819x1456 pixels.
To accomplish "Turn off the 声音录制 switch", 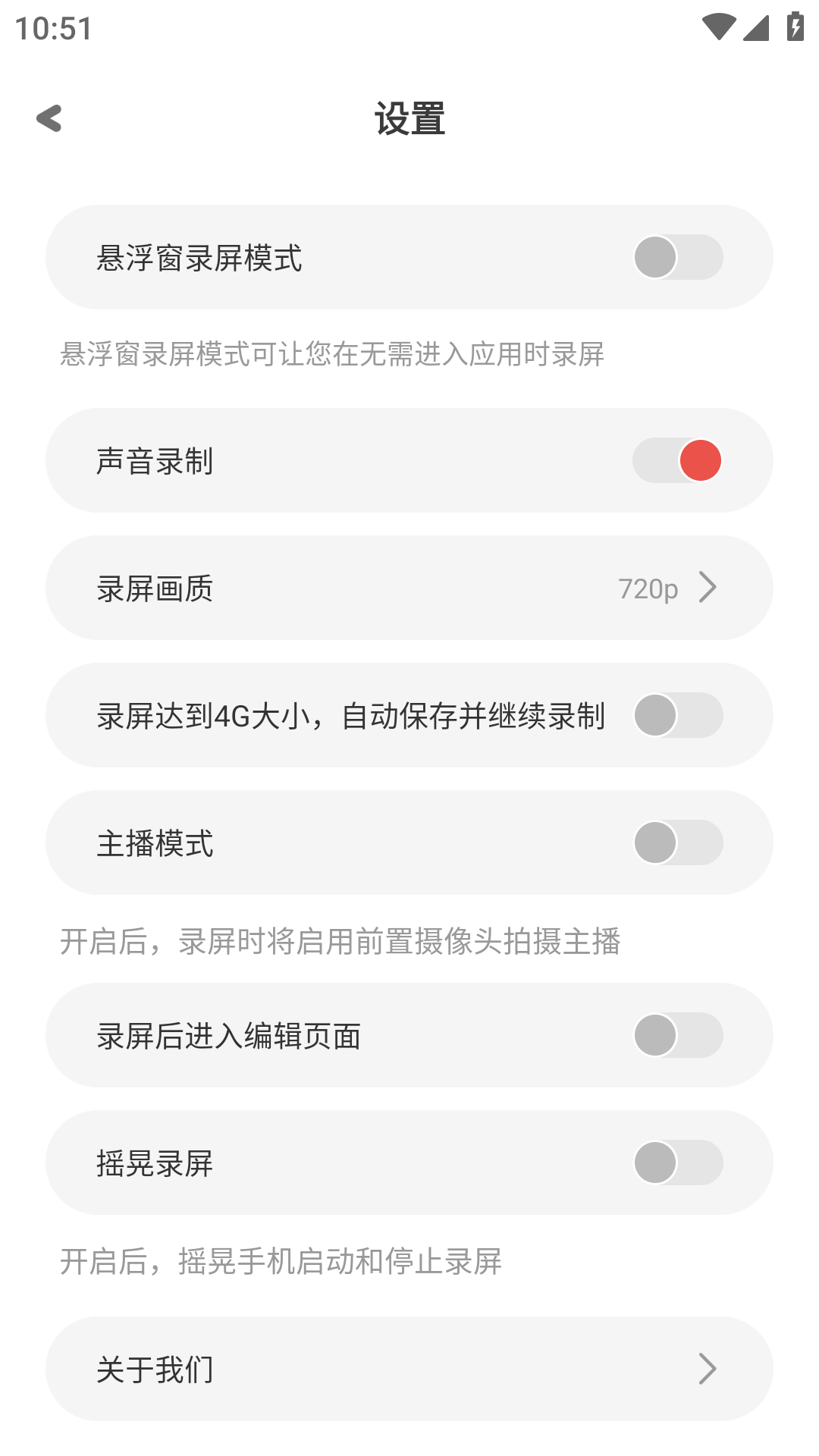I will click(x=678, y=460).
